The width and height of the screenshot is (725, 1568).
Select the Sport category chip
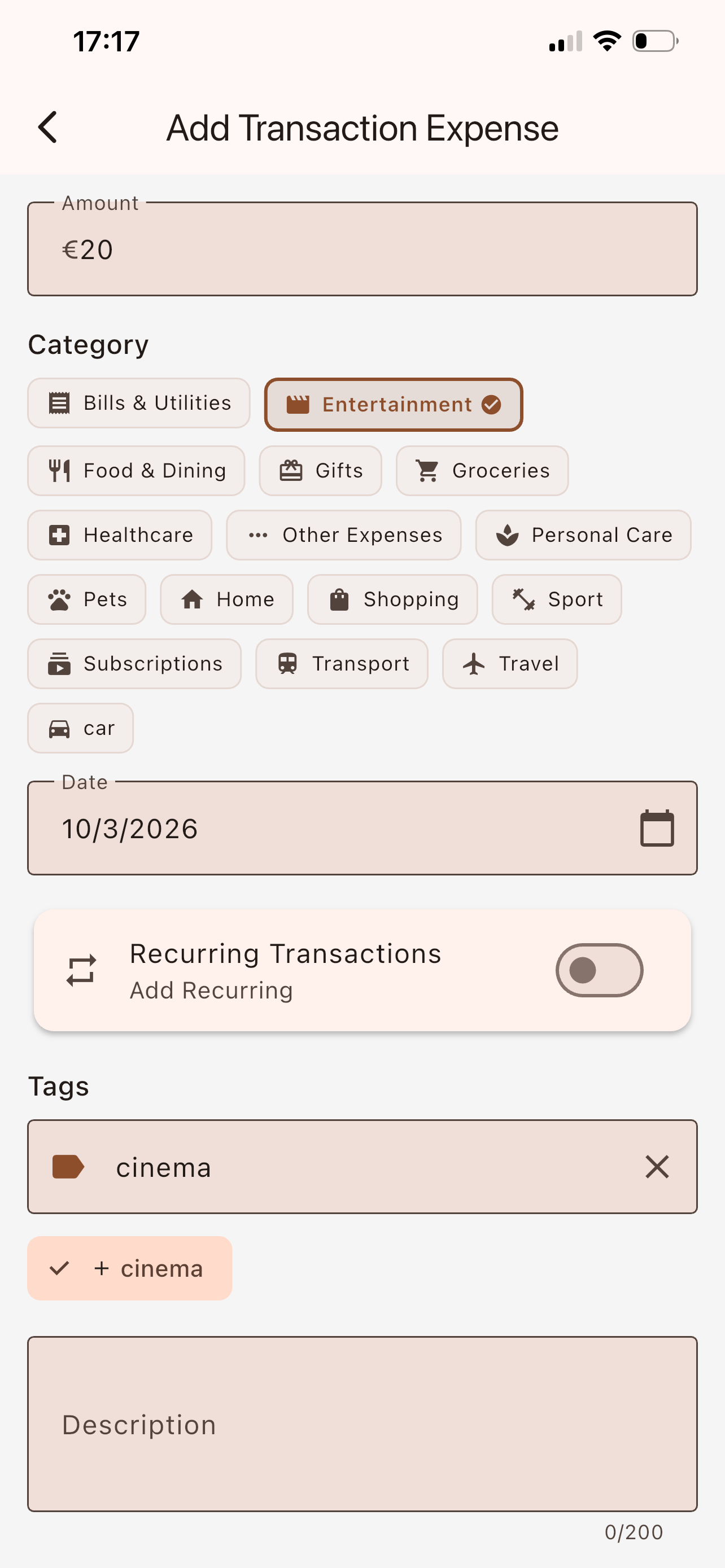click(x=556, y=599)
